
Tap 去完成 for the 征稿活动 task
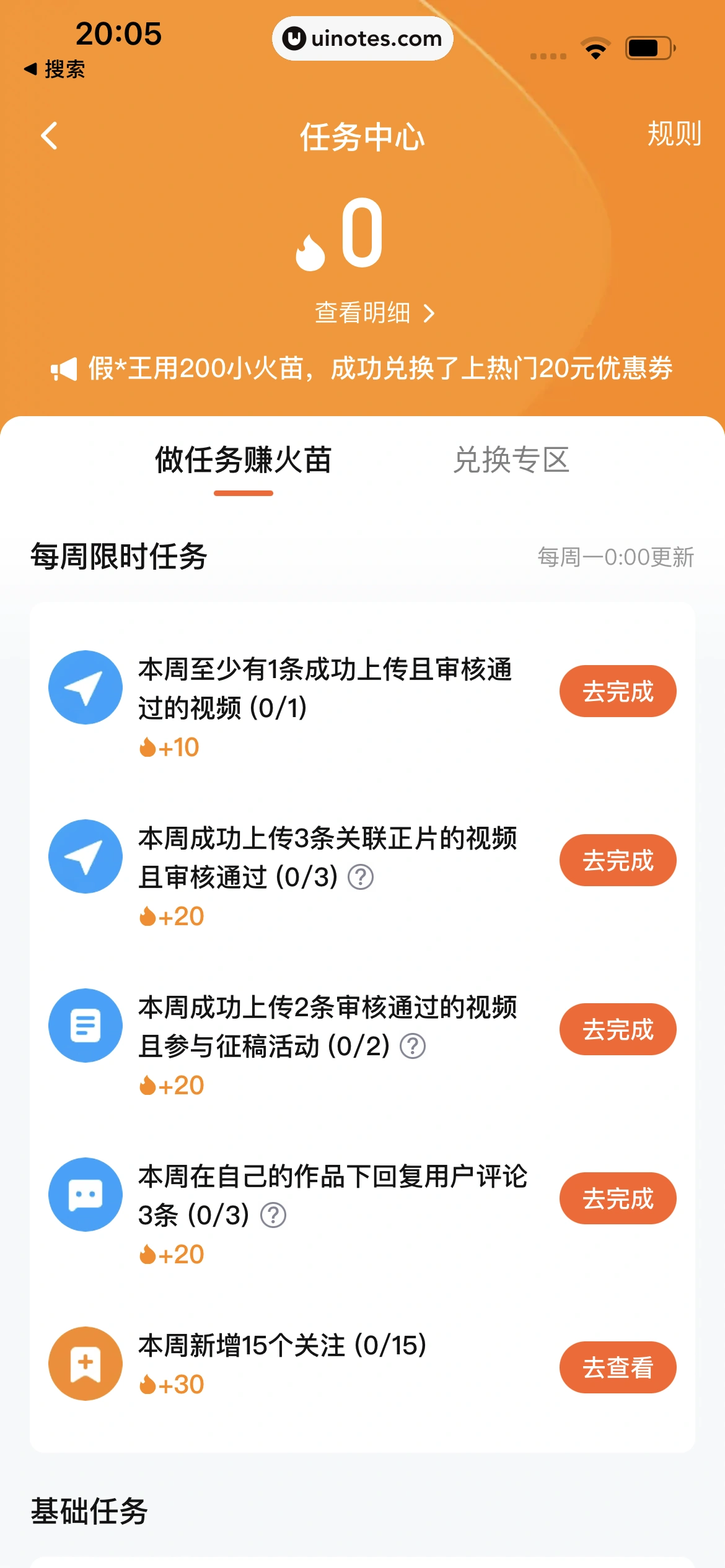[617, 1029]
